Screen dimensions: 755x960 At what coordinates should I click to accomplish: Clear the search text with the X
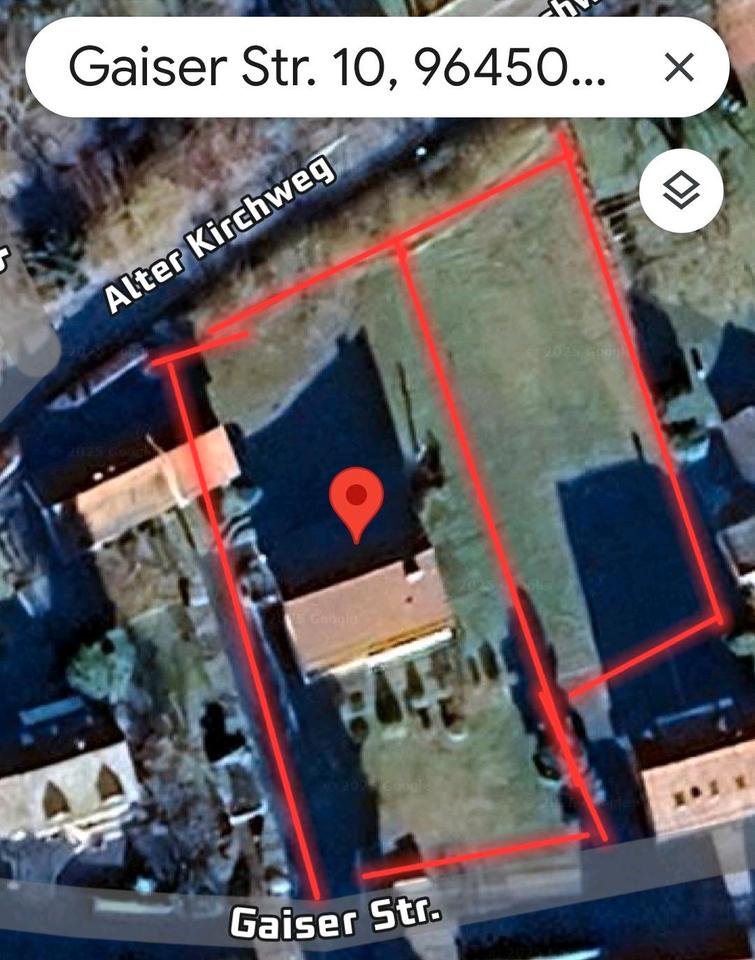(679, 67)
